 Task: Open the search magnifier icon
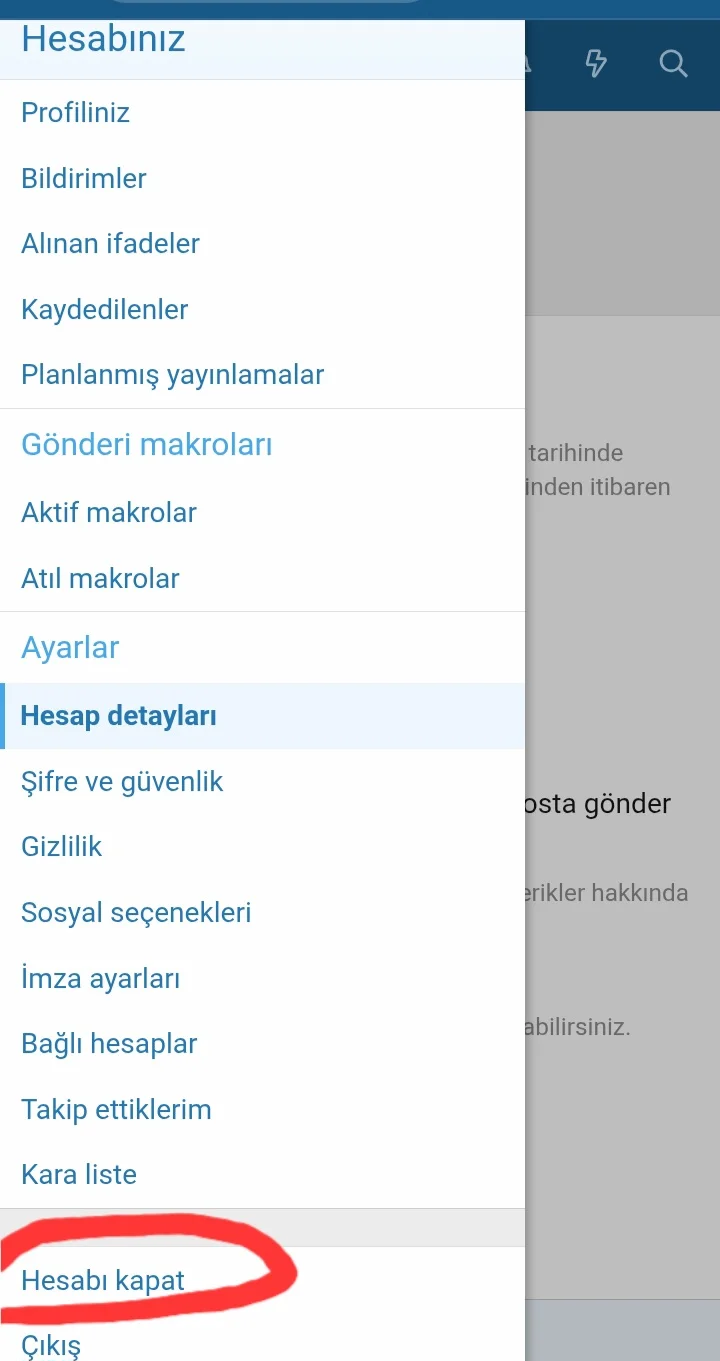674,65
